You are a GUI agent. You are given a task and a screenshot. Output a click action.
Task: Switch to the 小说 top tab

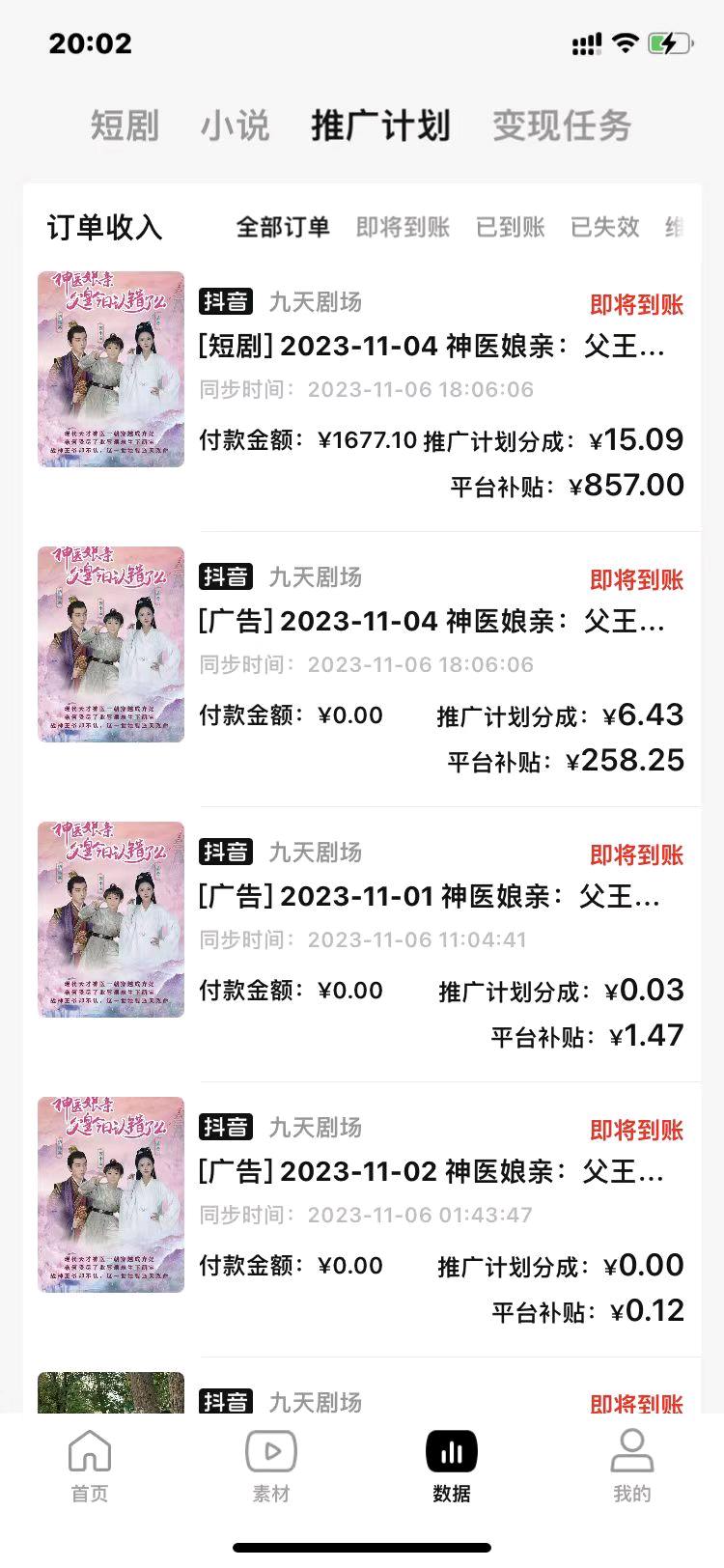pyautogui.click(x=235, y=126)
